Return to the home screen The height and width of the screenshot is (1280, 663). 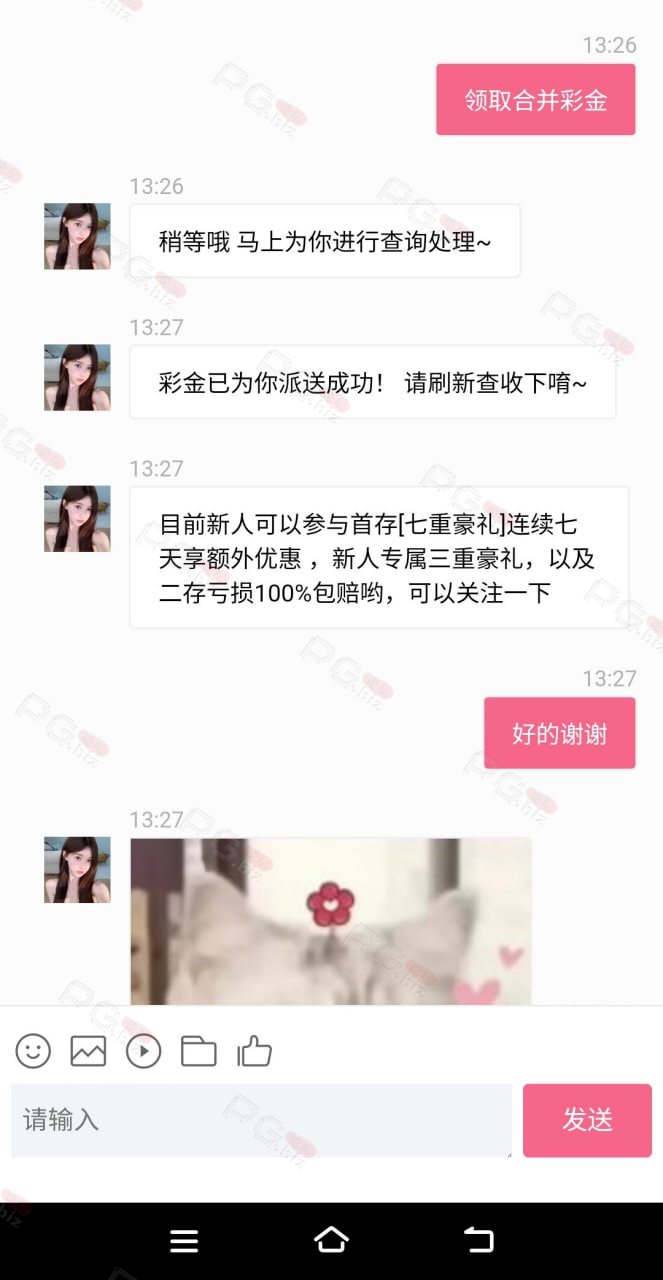[331, 1240]
